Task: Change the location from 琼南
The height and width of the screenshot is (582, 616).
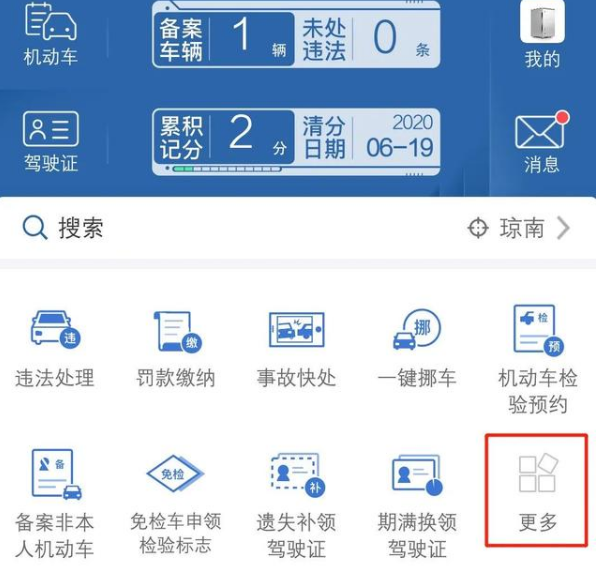Action: (519, 228)
